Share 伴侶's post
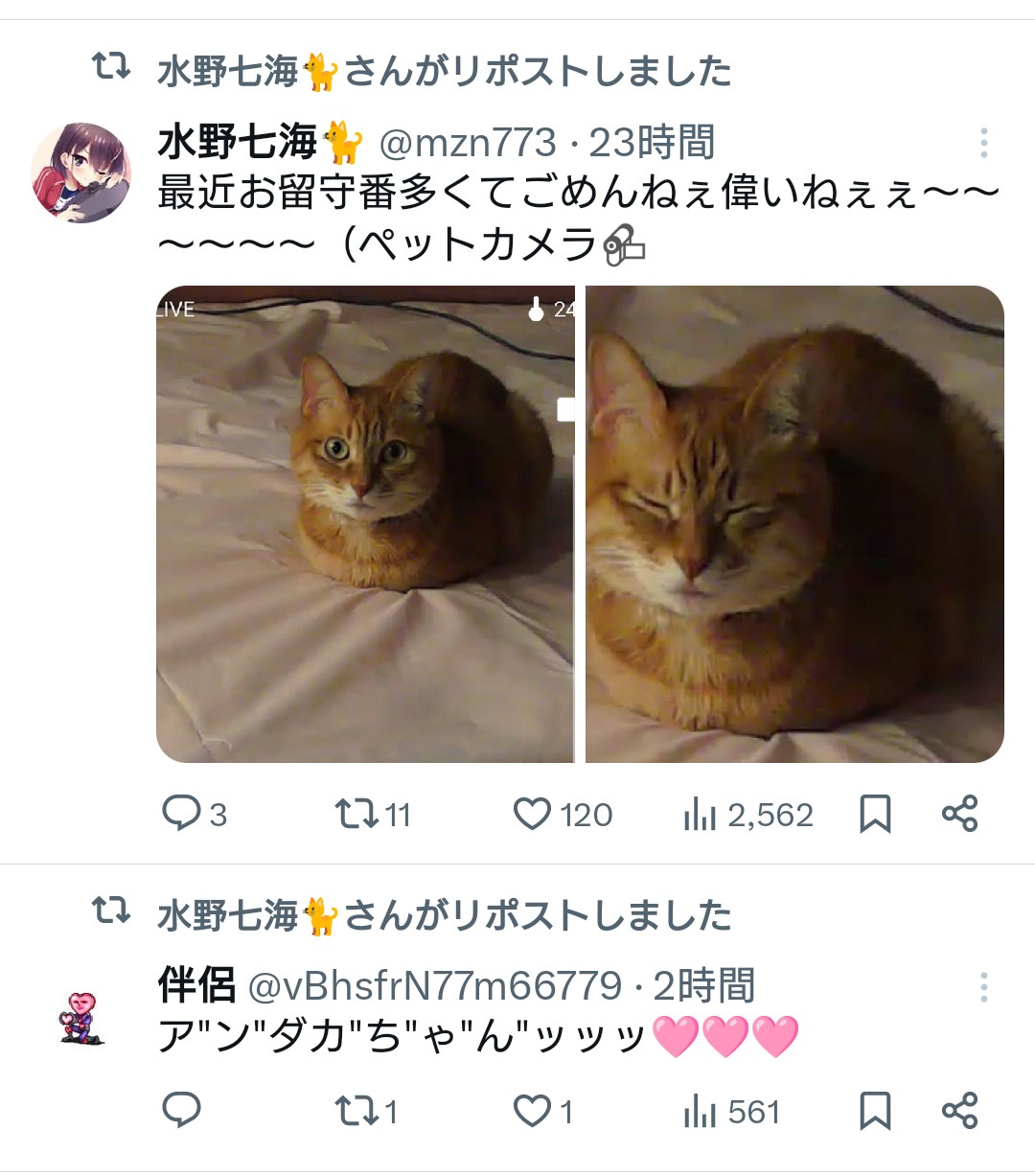The height and width of the screenshot is (1176, 1035). pyautogui.click(x=959, y=1111)
